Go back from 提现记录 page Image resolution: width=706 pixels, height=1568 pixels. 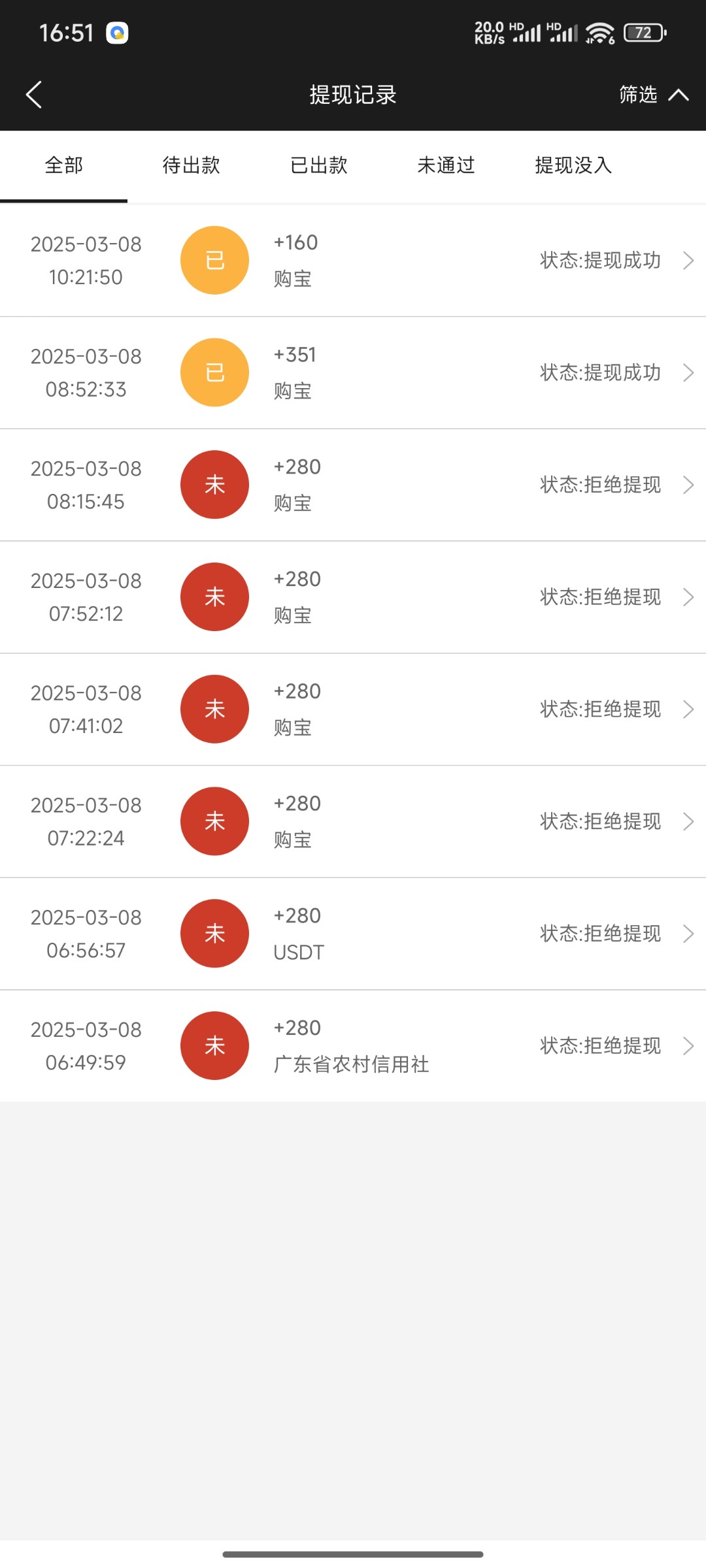coord(34,95)
